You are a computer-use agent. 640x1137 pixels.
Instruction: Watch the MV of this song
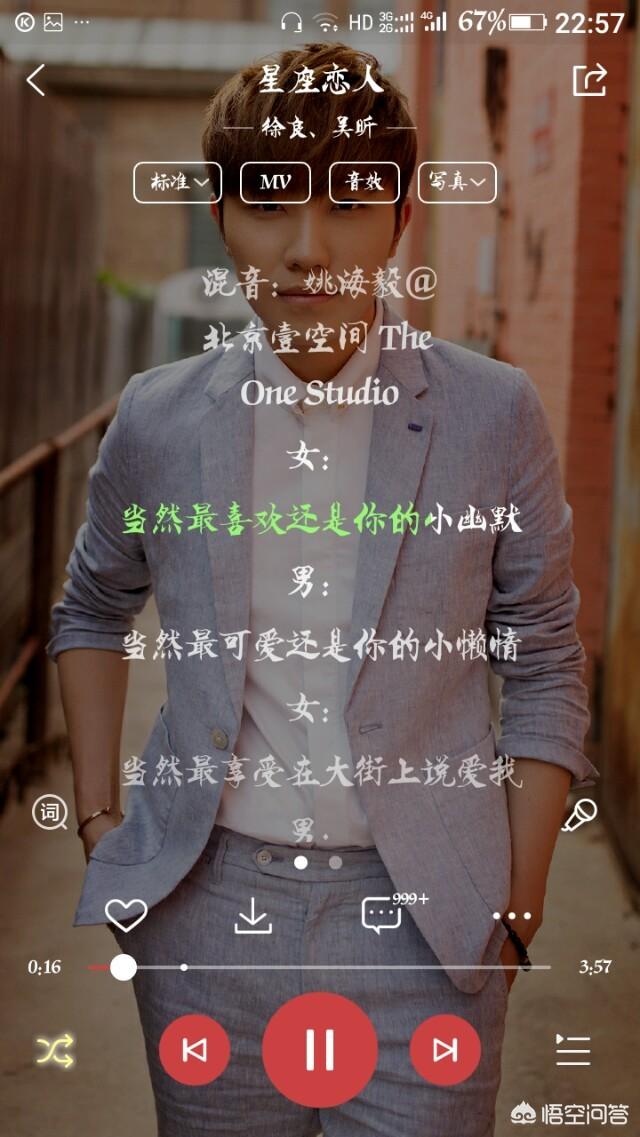(x=275, y=183)
